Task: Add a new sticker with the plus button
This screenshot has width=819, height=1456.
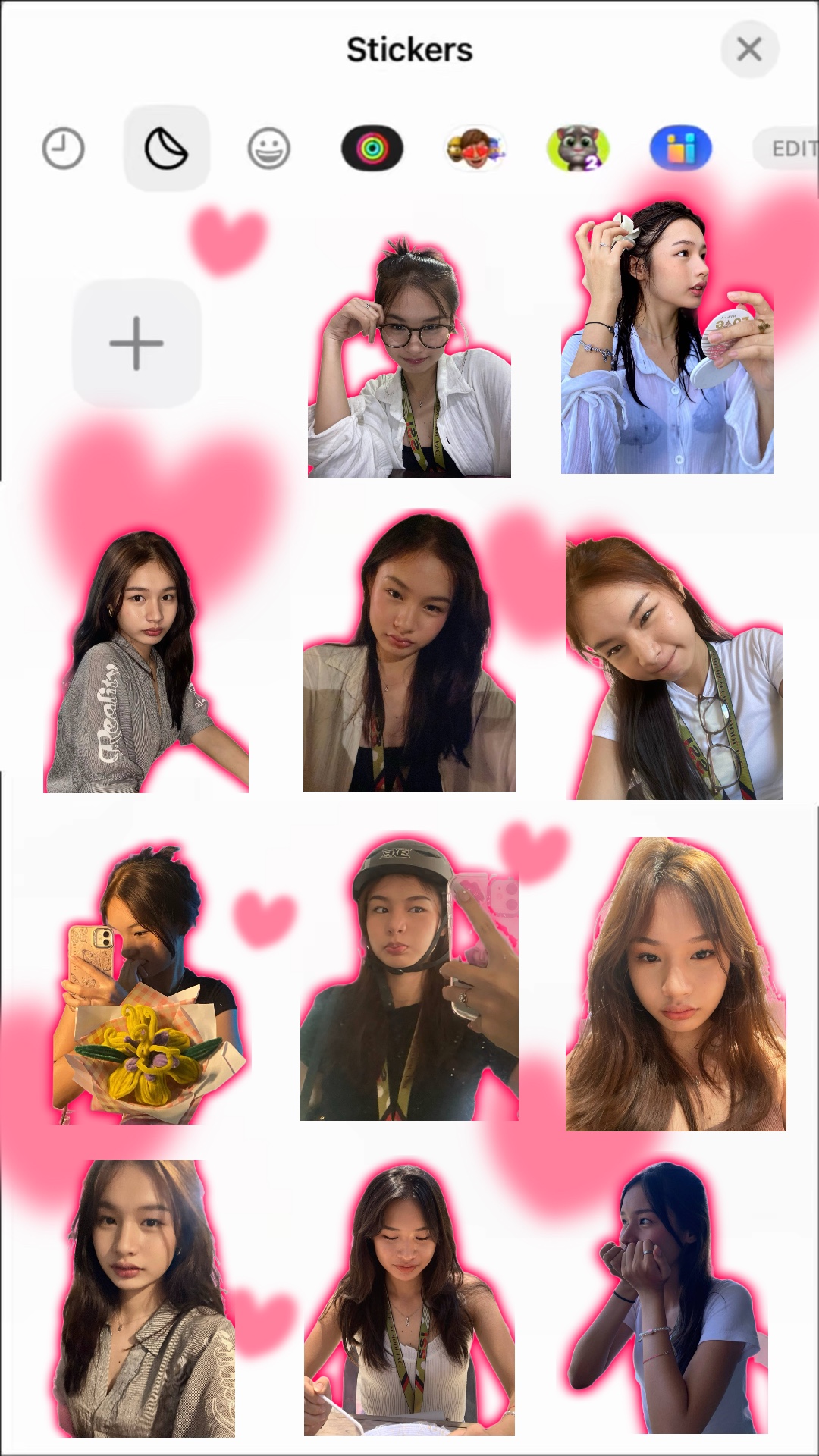Action: (136, 344)
